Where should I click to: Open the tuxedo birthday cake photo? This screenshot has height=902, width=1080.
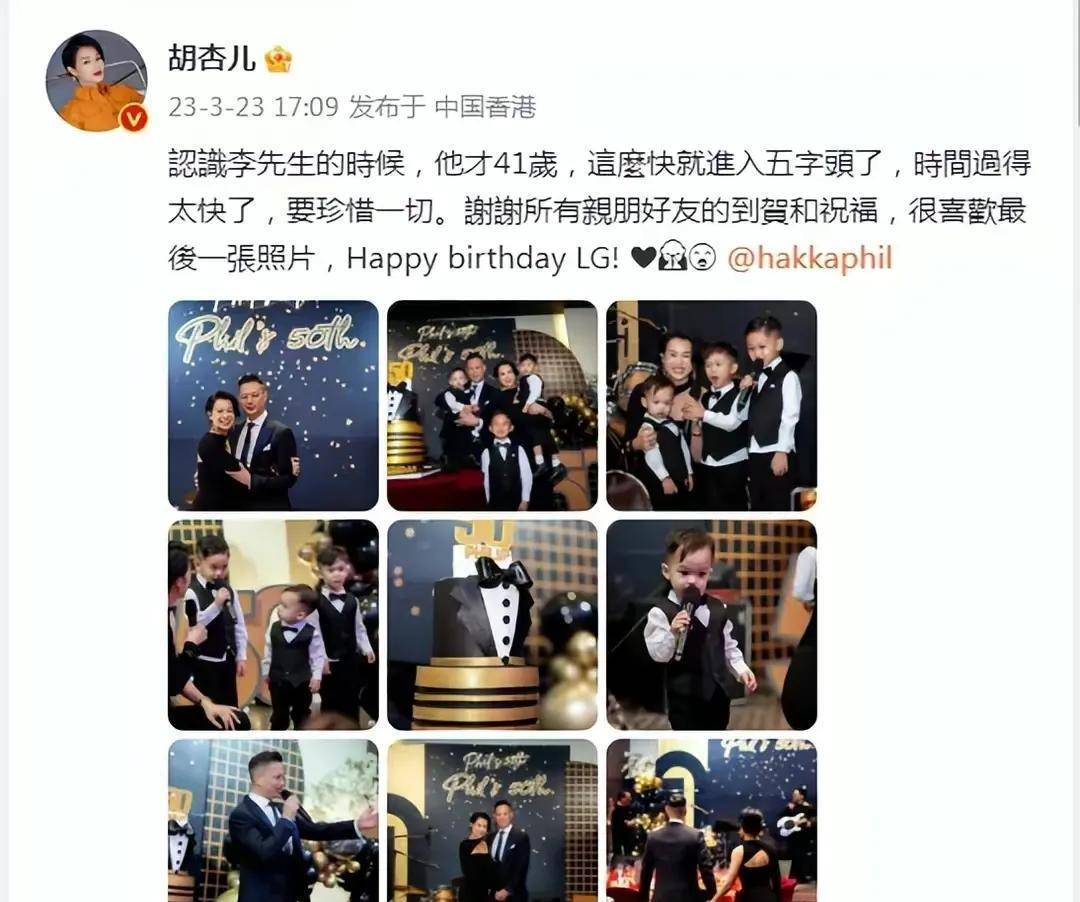(492, 624)
